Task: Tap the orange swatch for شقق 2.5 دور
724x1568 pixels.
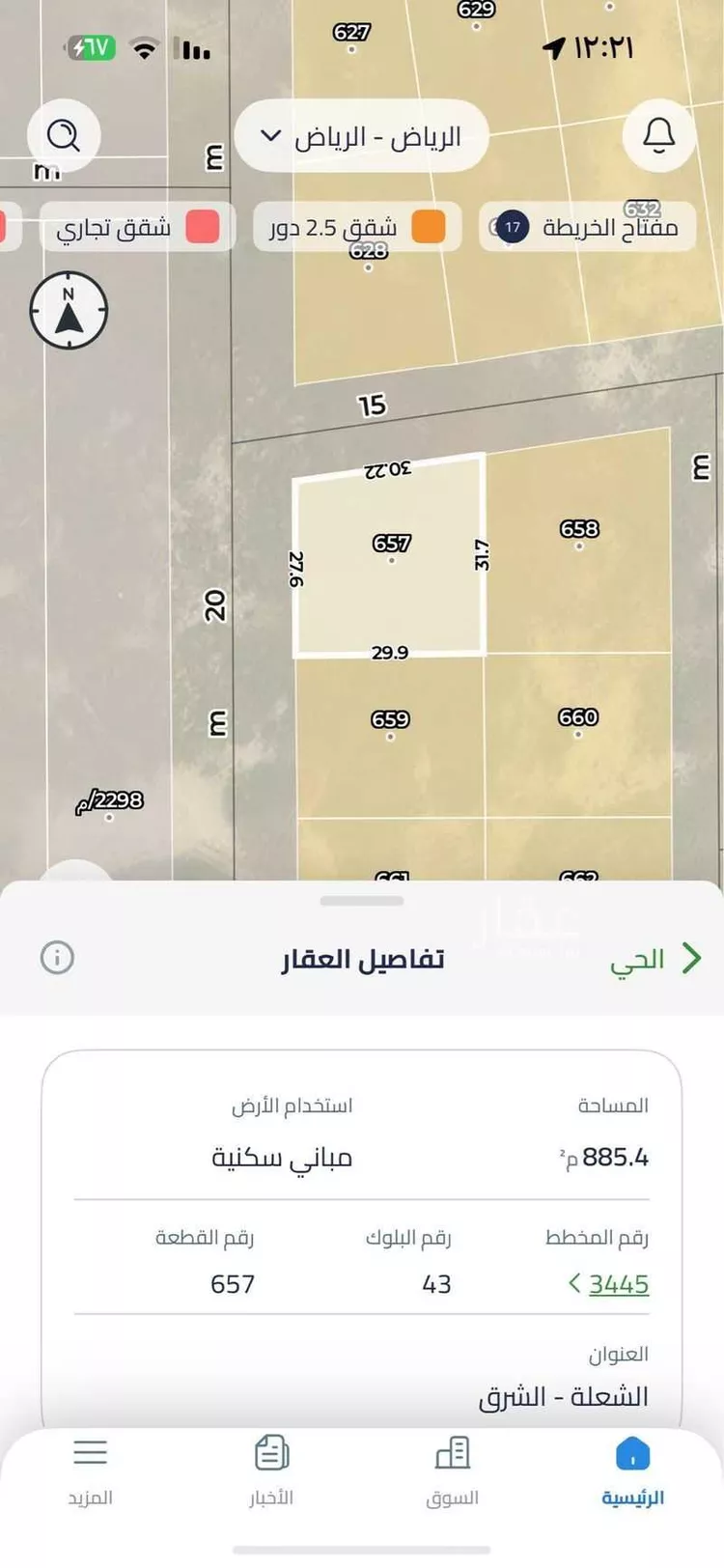Action: (430, 227)
